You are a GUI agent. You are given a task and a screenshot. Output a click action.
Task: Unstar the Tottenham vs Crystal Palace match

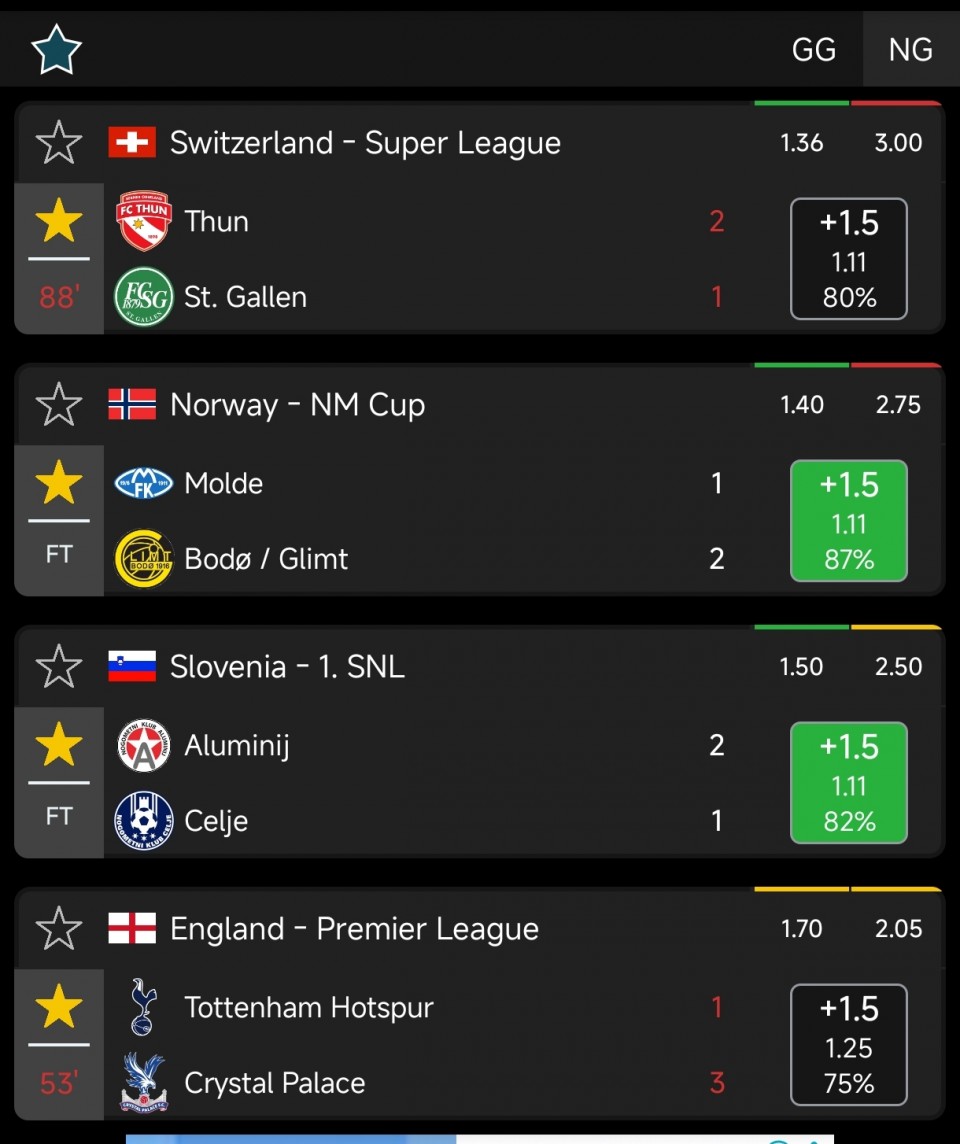[x=58, y=1007]
